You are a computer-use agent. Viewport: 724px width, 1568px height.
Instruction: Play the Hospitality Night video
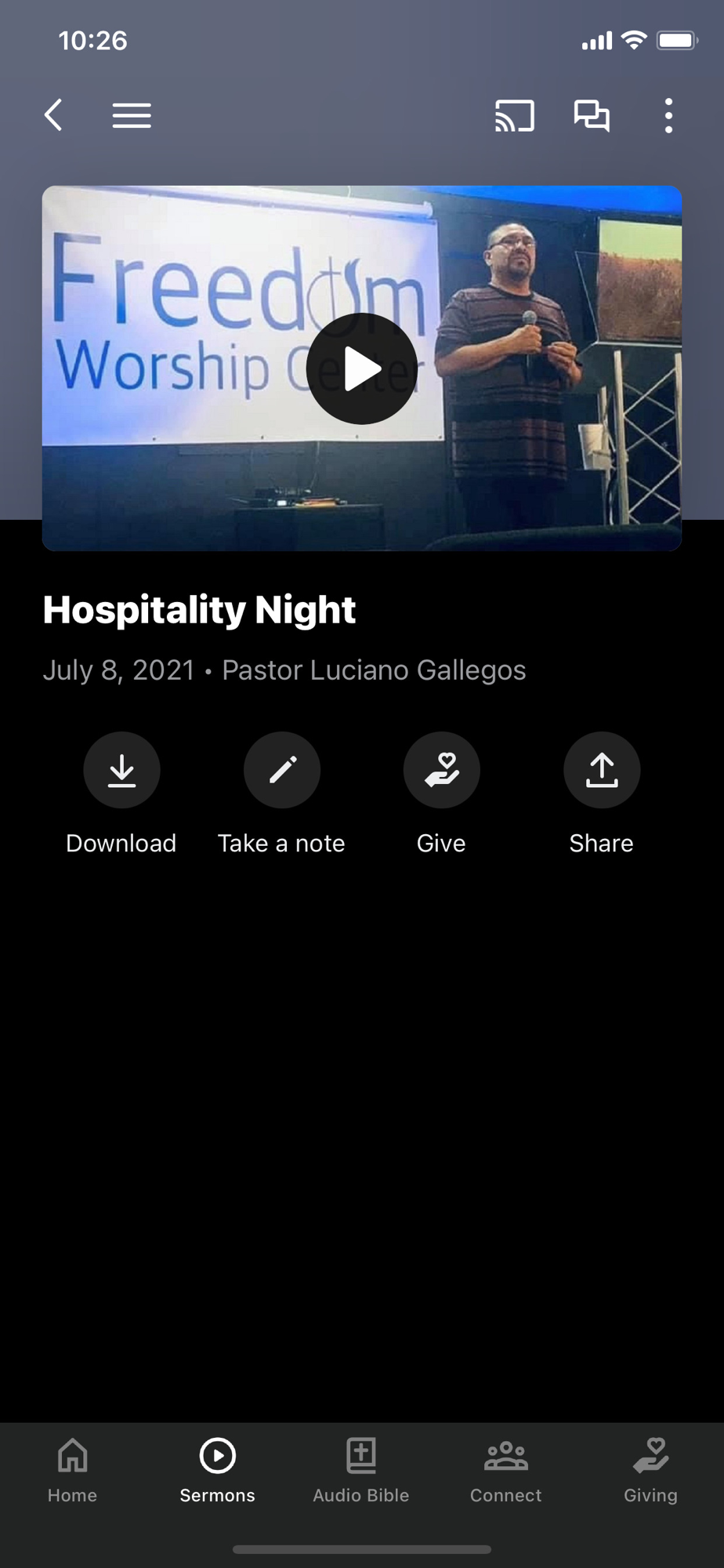pos(361,368)
